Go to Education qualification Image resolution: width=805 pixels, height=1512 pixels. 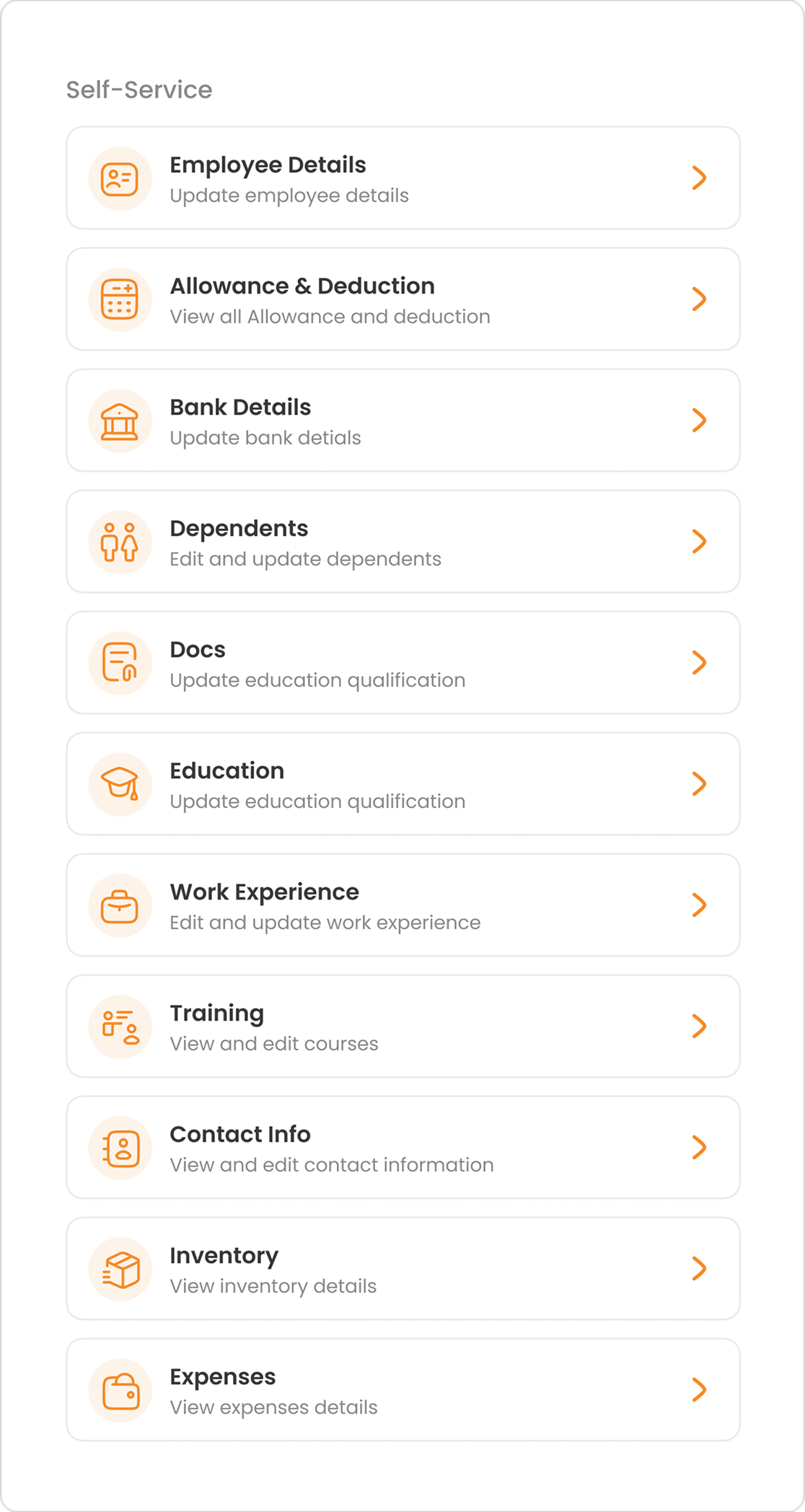pos(403,784)
